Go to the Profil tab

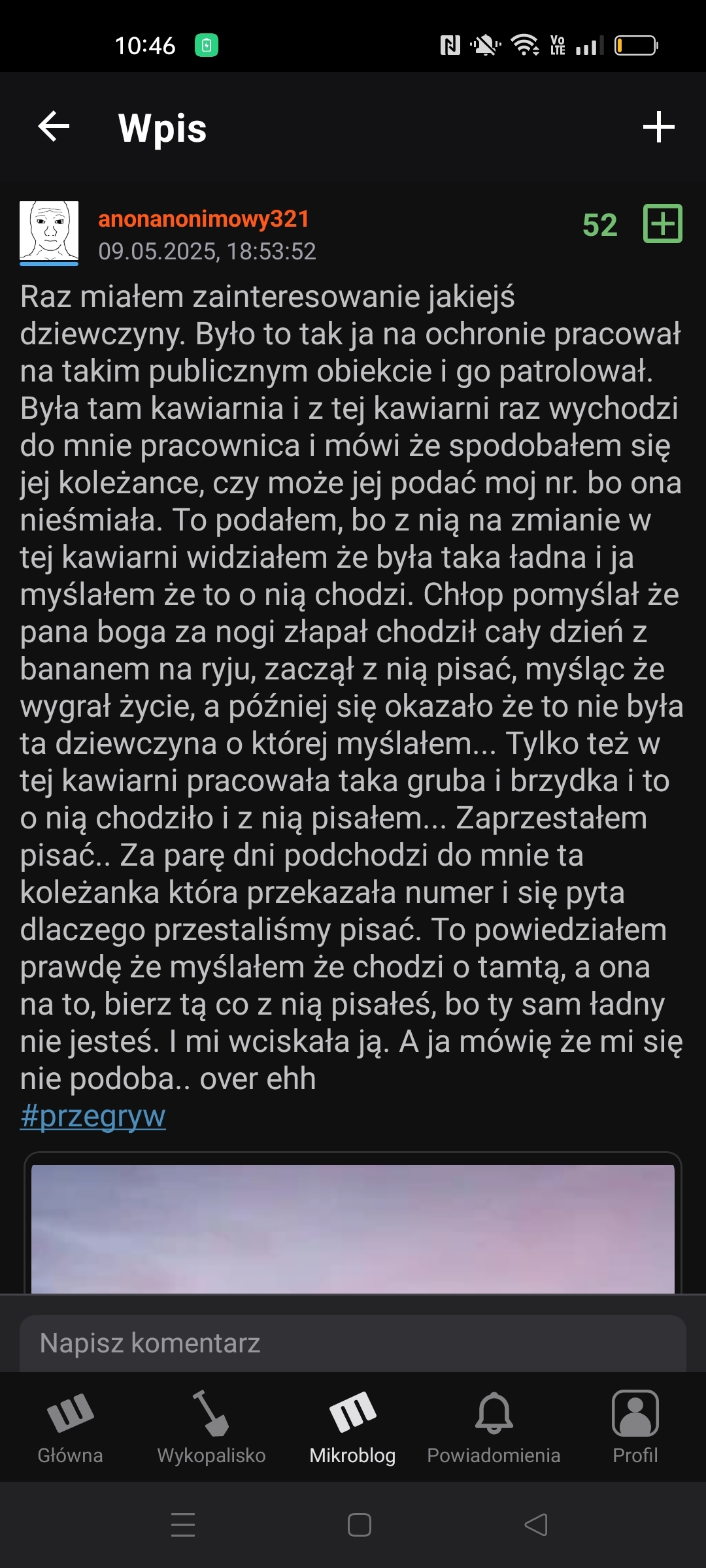(x=635, y=1427)
